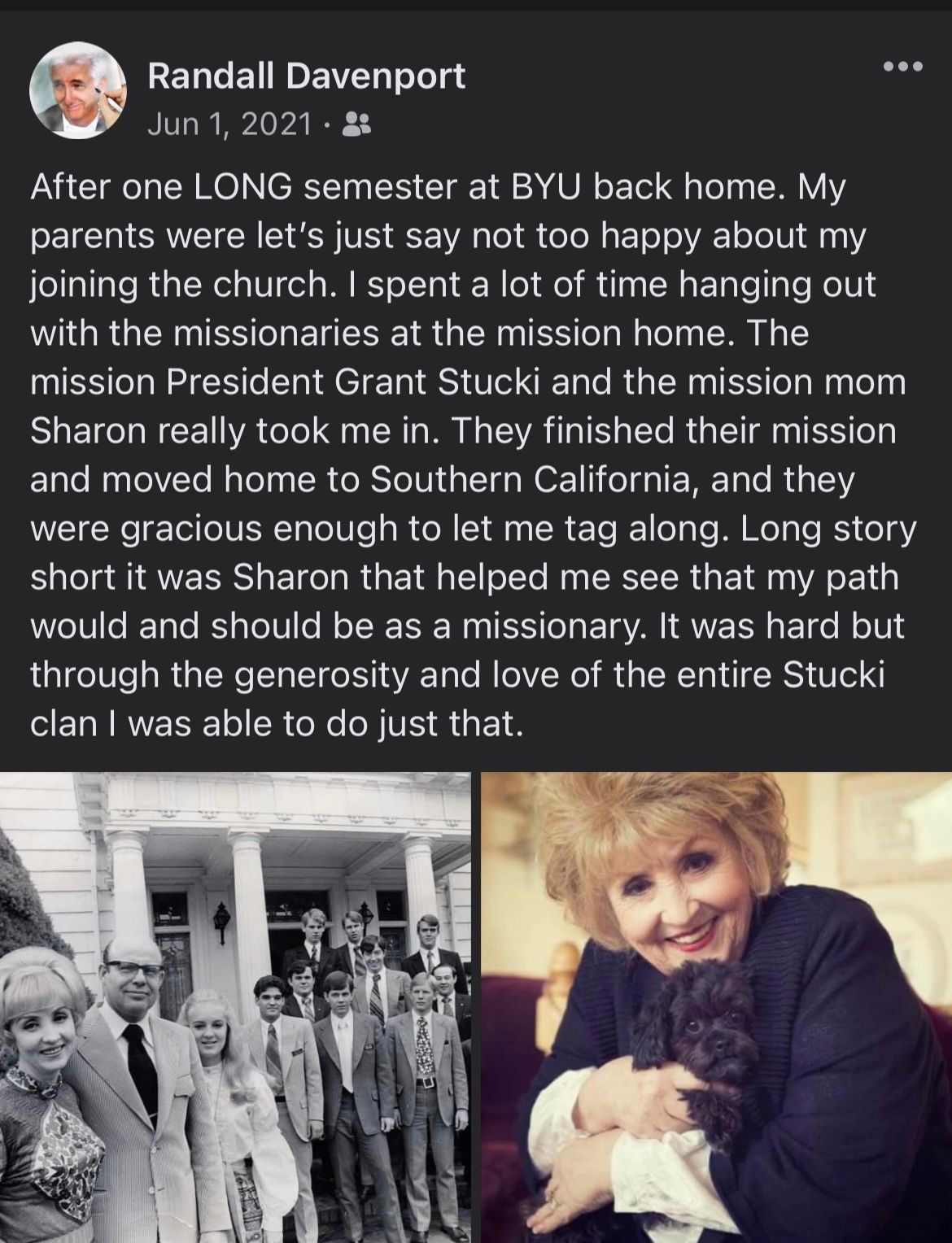View the post's audience icon beside date
952x1243 pixels.
coord(356,124)
